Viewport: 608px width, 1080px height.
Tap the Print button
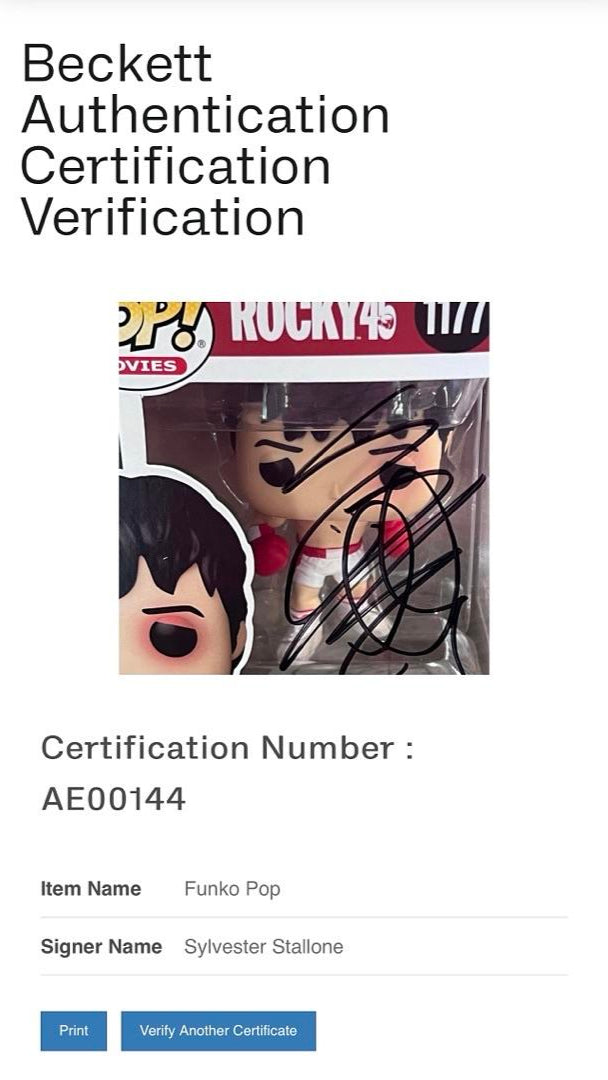click(73, 1031)
